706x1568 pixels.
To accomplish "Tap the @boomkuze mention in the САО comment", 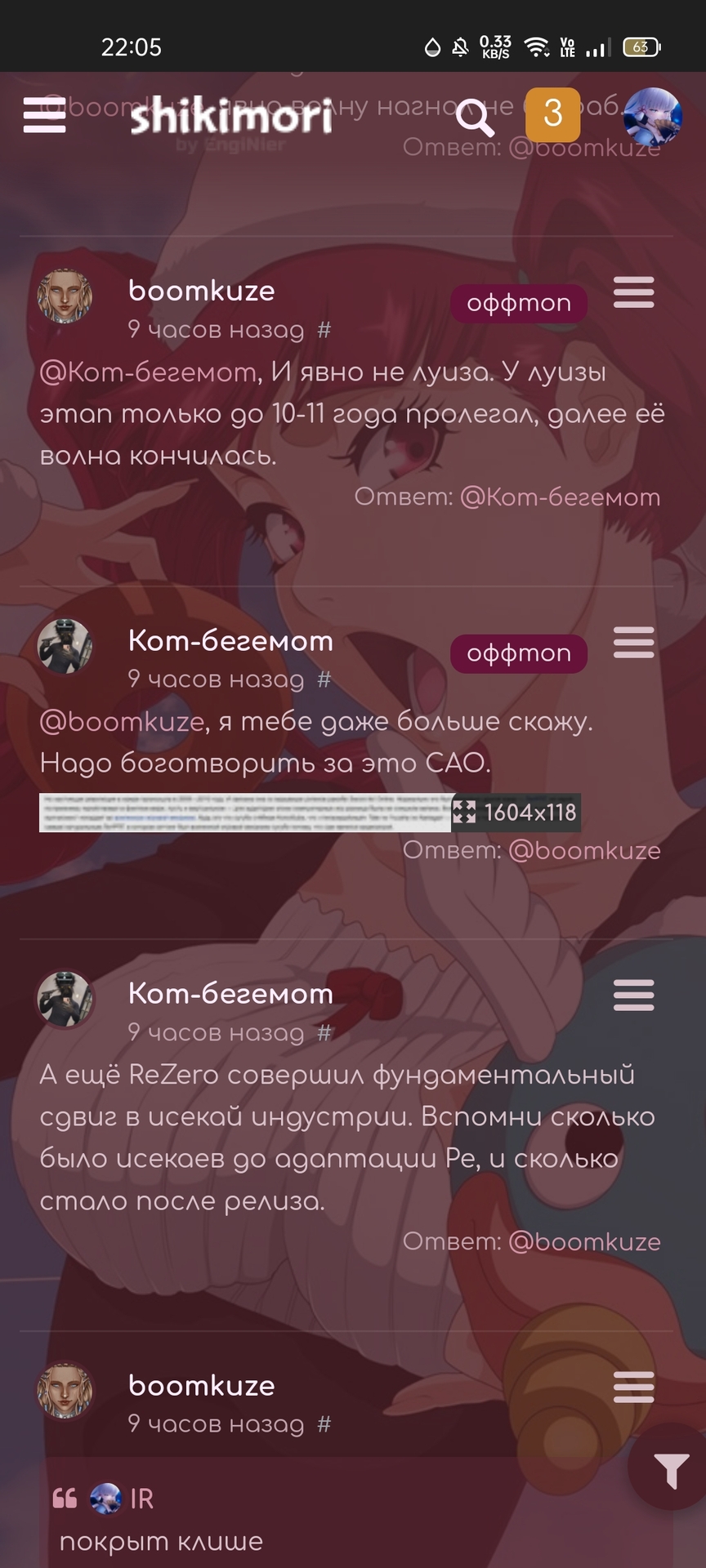I will pyautogui.click(x=122, y=722).
